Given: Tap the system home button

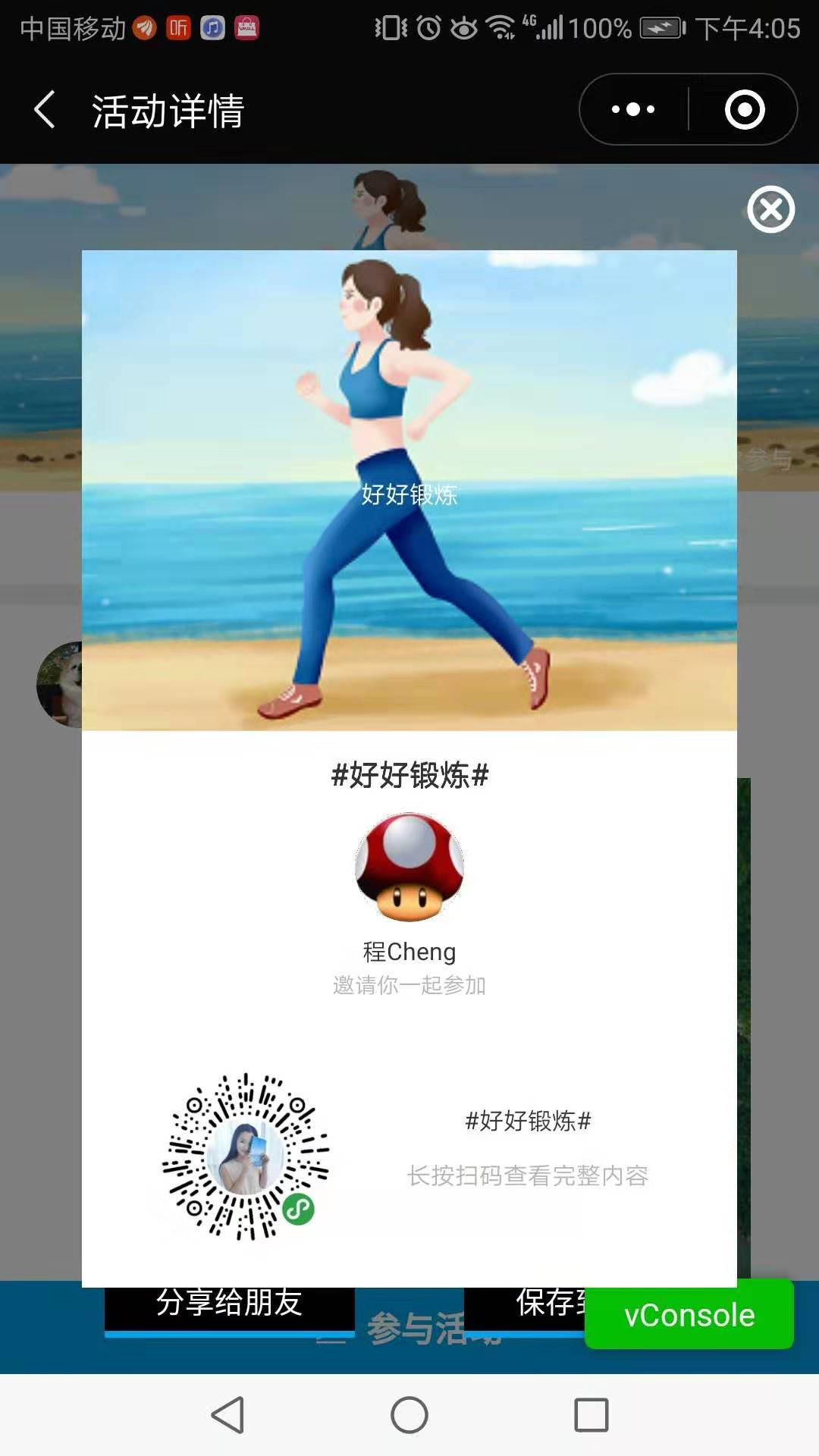Looking at the screenshot, I should [409, 1415].
